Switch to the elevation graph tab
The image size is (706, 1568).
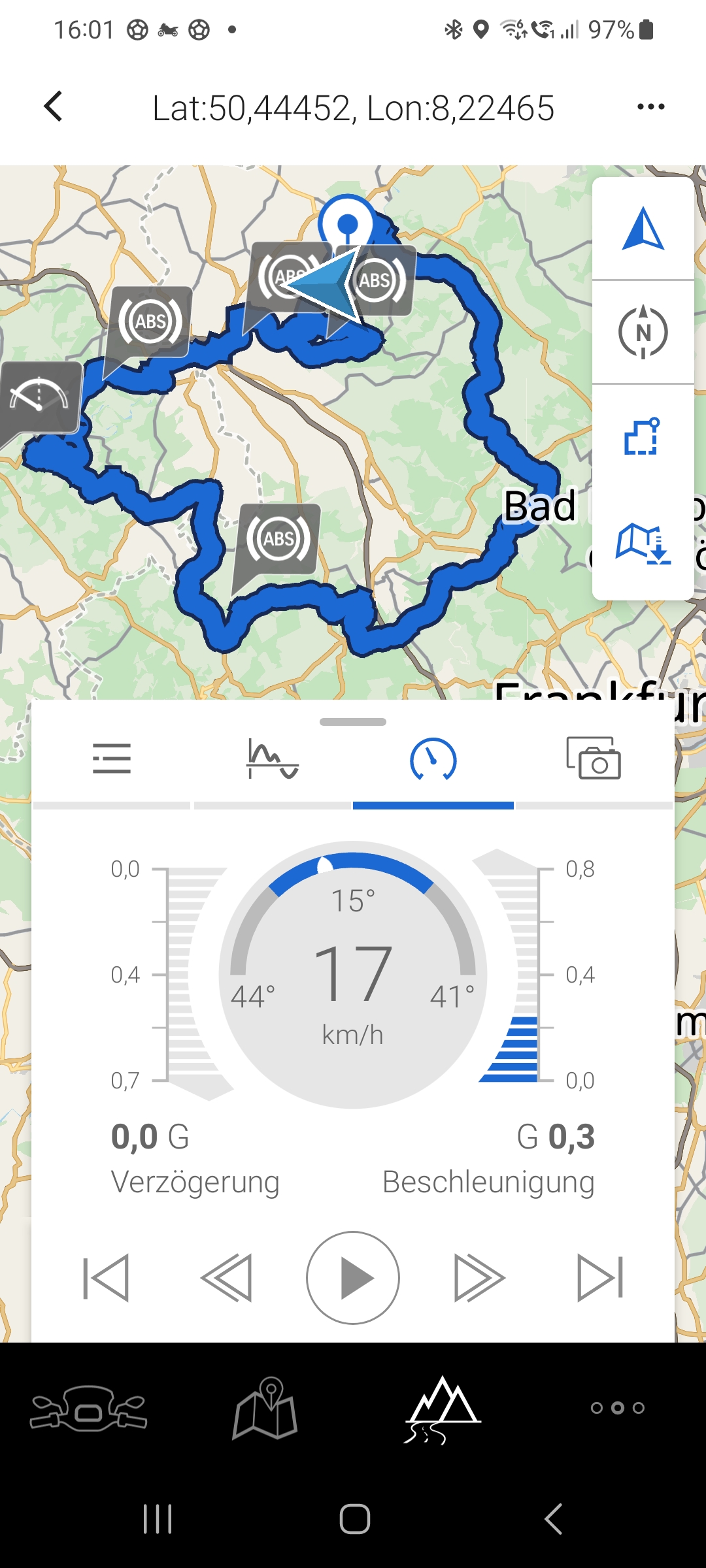[273, 759]
